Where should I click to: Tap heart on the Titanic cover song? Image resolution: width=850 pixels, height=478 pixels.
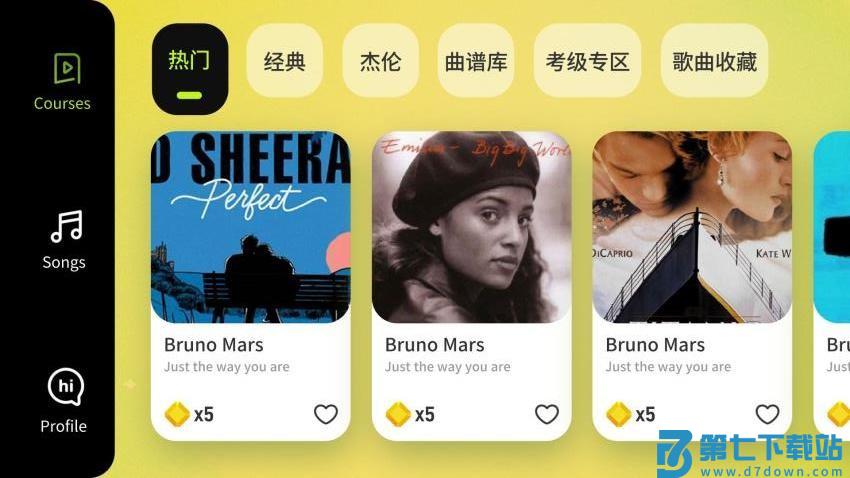click(x=767, y=414)
